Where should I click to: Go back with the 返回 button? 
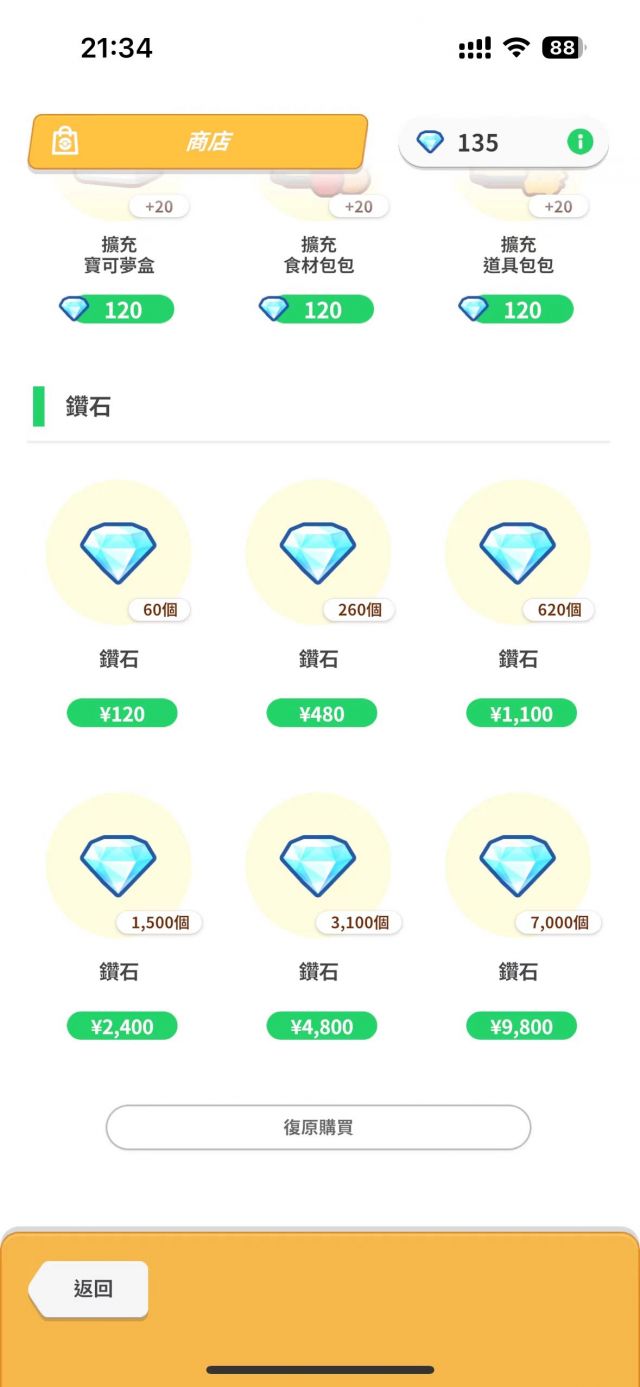[92, 1289]
